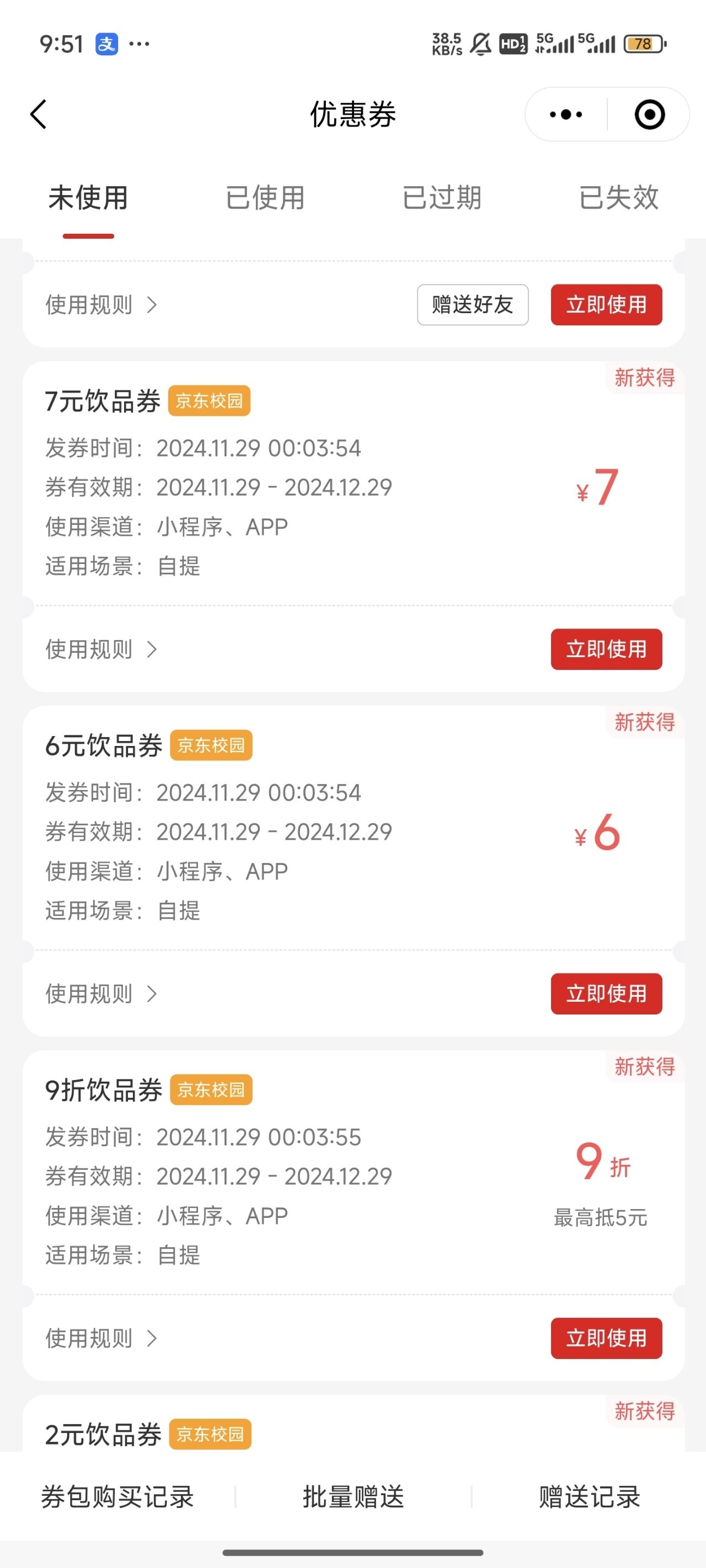Go back using the top-left arrow
Viewport: 706px width, 1568px height.
39,115
